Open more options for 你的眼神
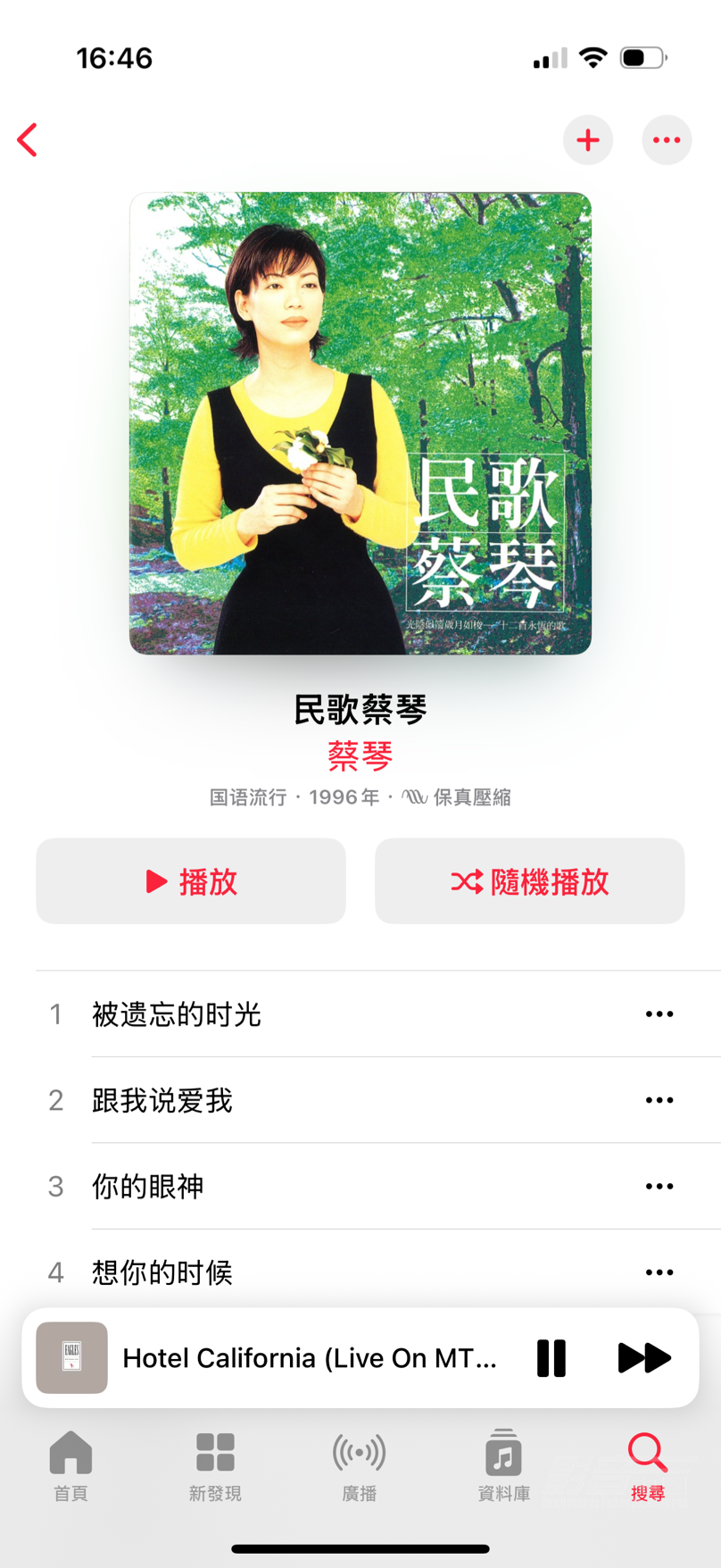The width and height of the screenshot is (721, 1568). pyautogui.click(x=659, y=1187)
